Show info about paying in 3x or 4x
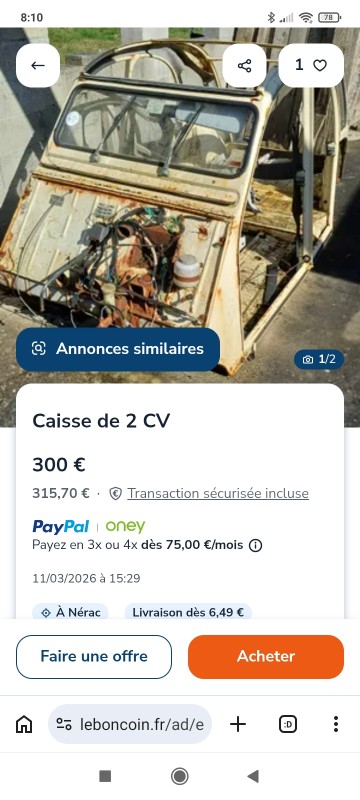 255,545
